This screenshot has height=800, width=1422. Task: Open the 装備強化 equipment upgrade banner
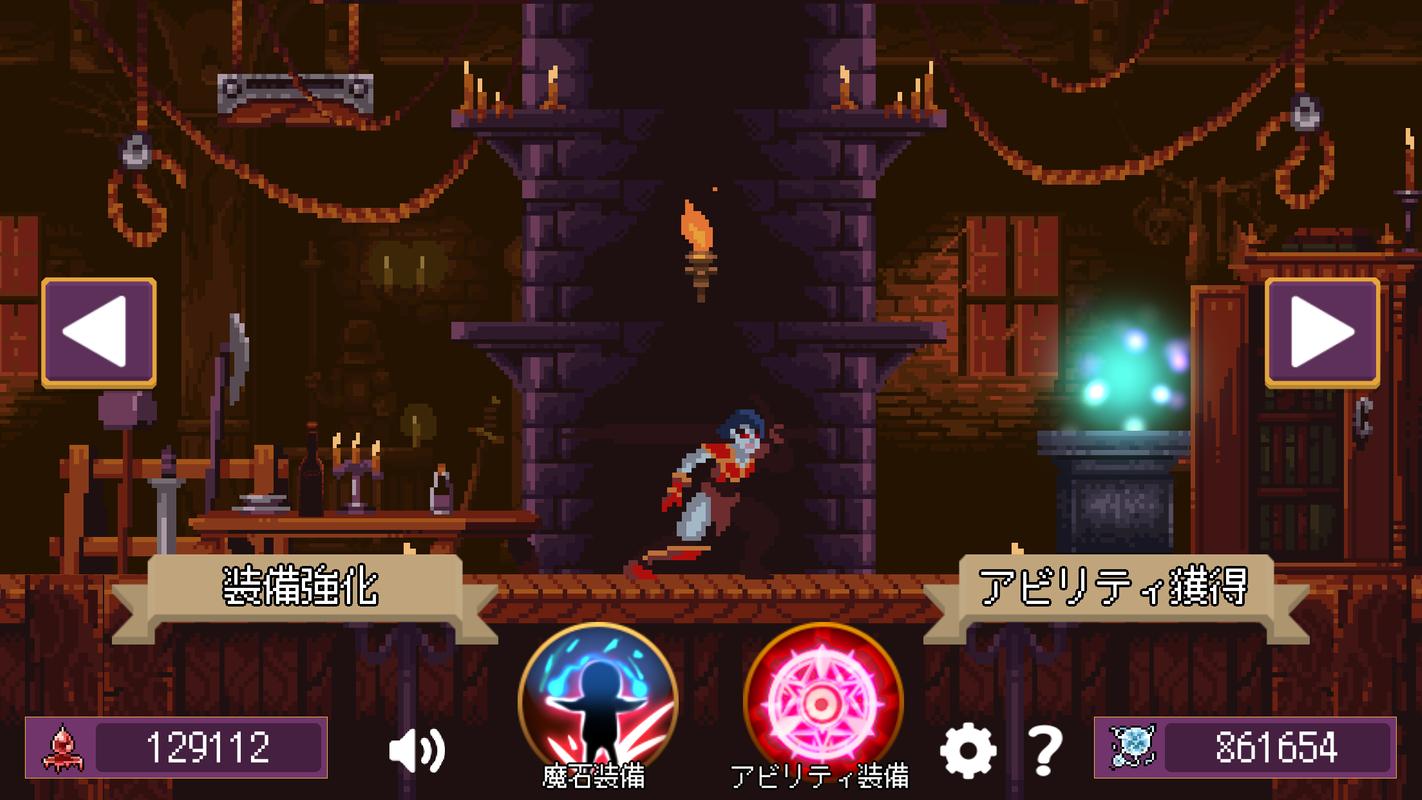click(302, 590)
